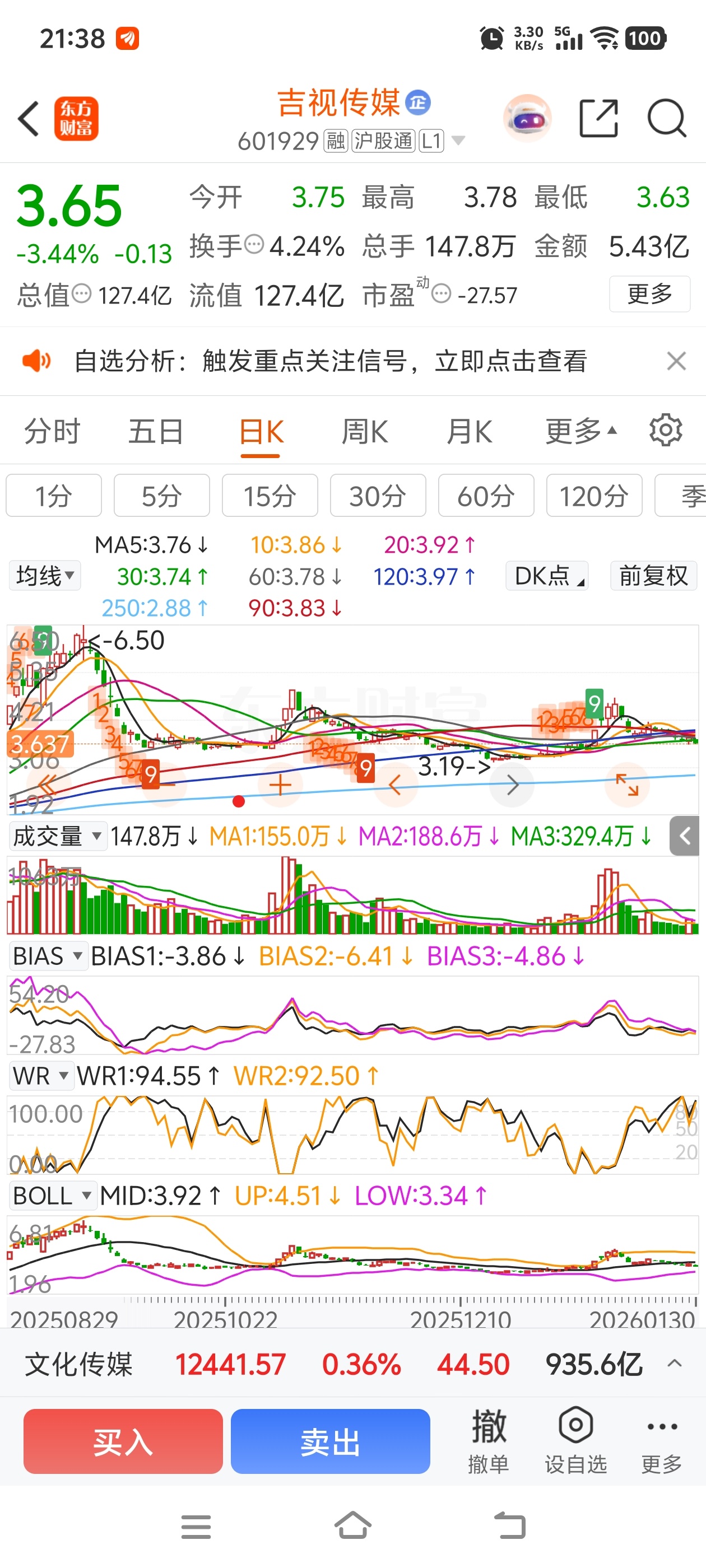This screenshot has width=706, height=1568.
Task: Switch to the 周K tab
Action: [364, 432]
